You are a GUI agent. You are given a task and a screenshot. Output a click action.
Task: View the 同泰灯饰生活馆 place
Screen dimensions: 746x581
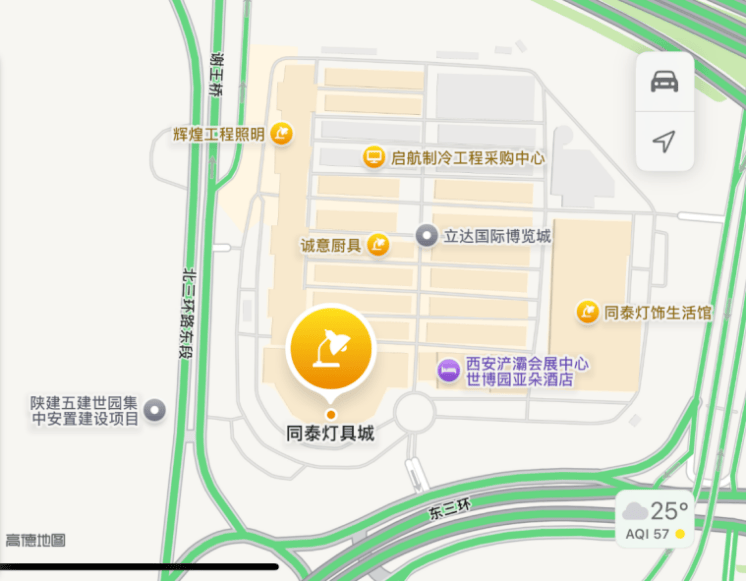pos(587,312)
